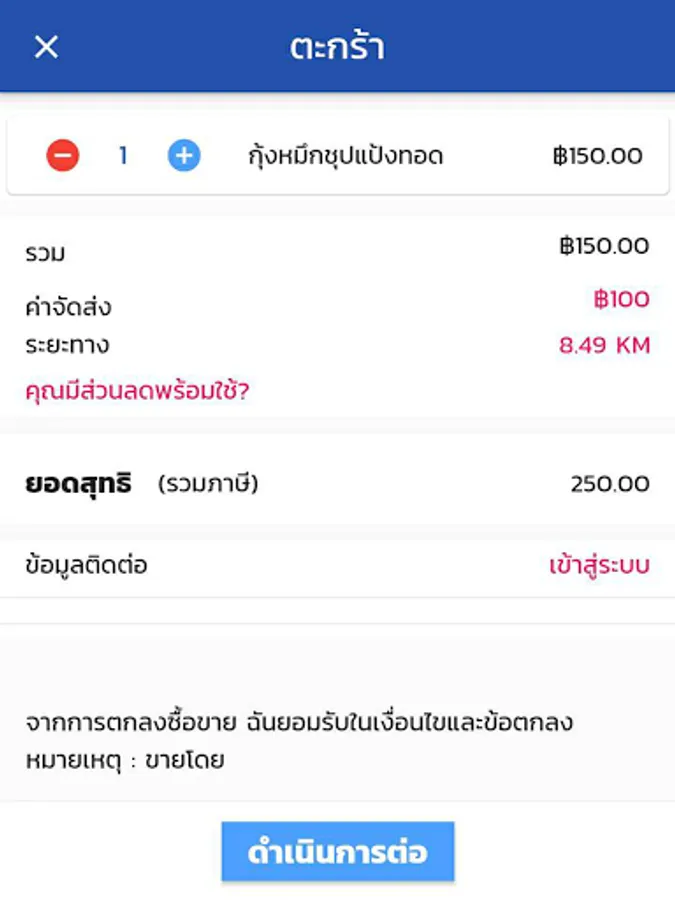This screenshot has height=900, width=675.
Task: Tap เข้าสู่ระบบ to log in
Action: 599,566
